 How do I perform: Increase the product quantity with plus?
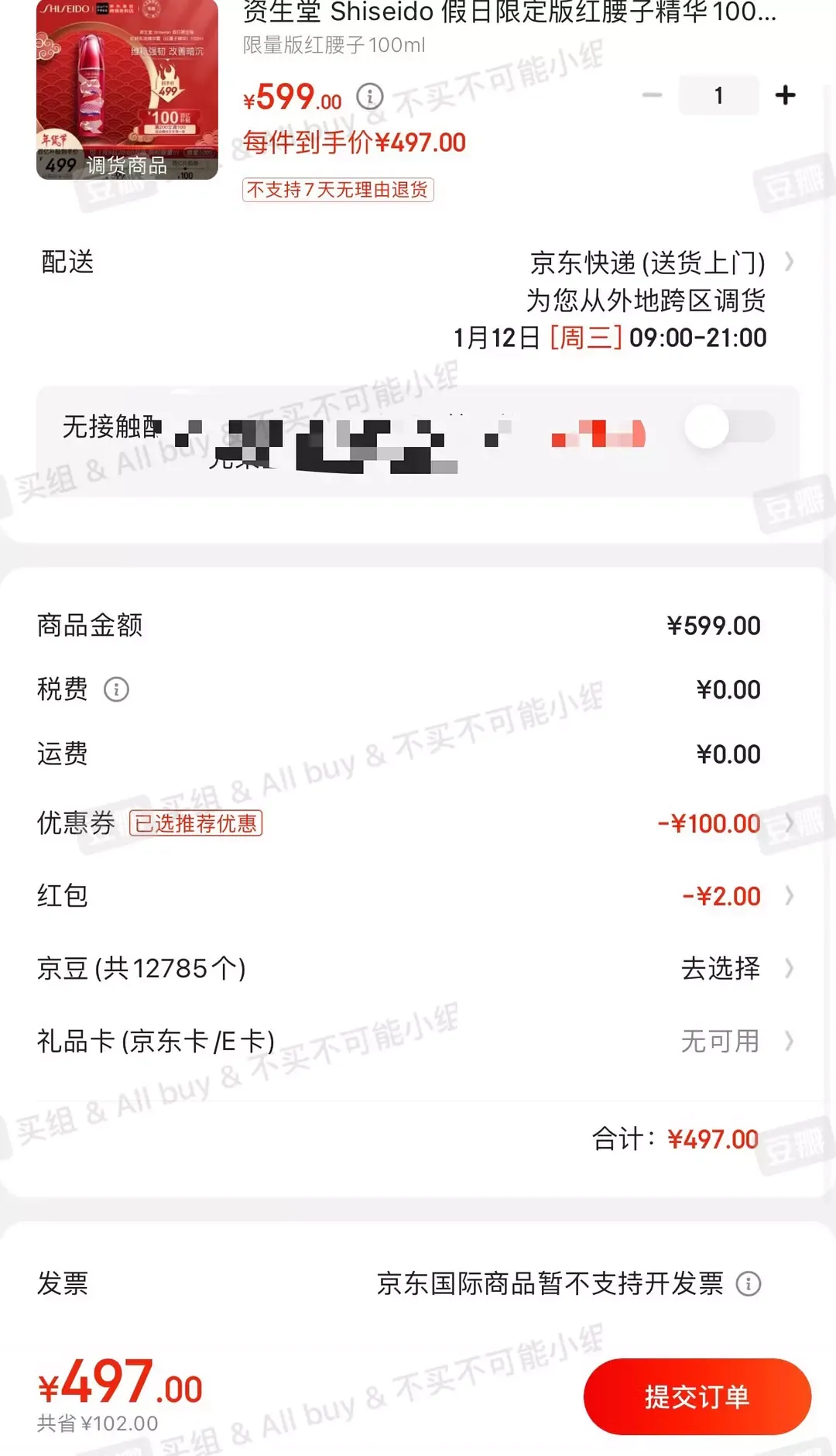785,95
